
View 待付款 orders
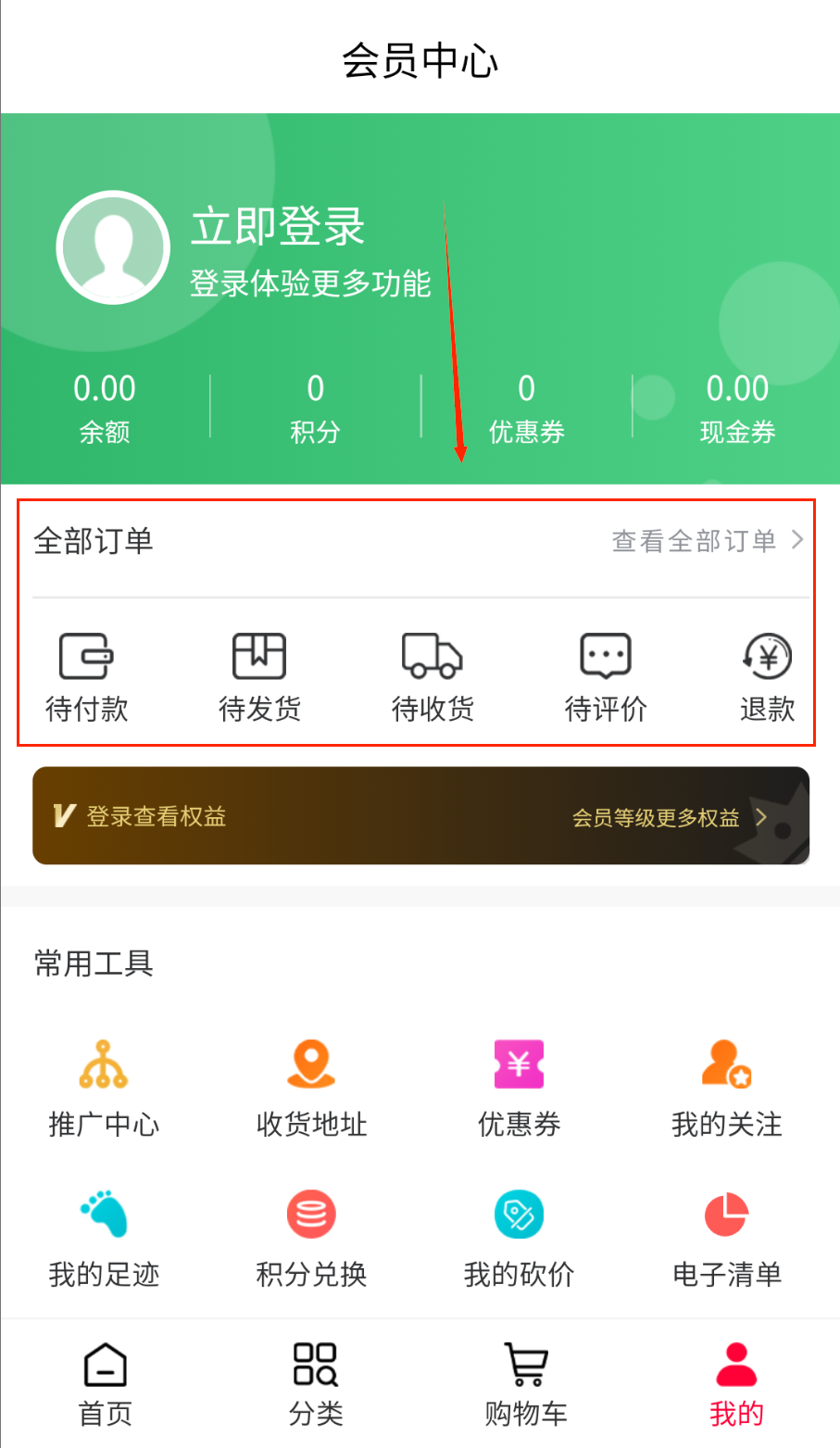click(x=87, y=677)
